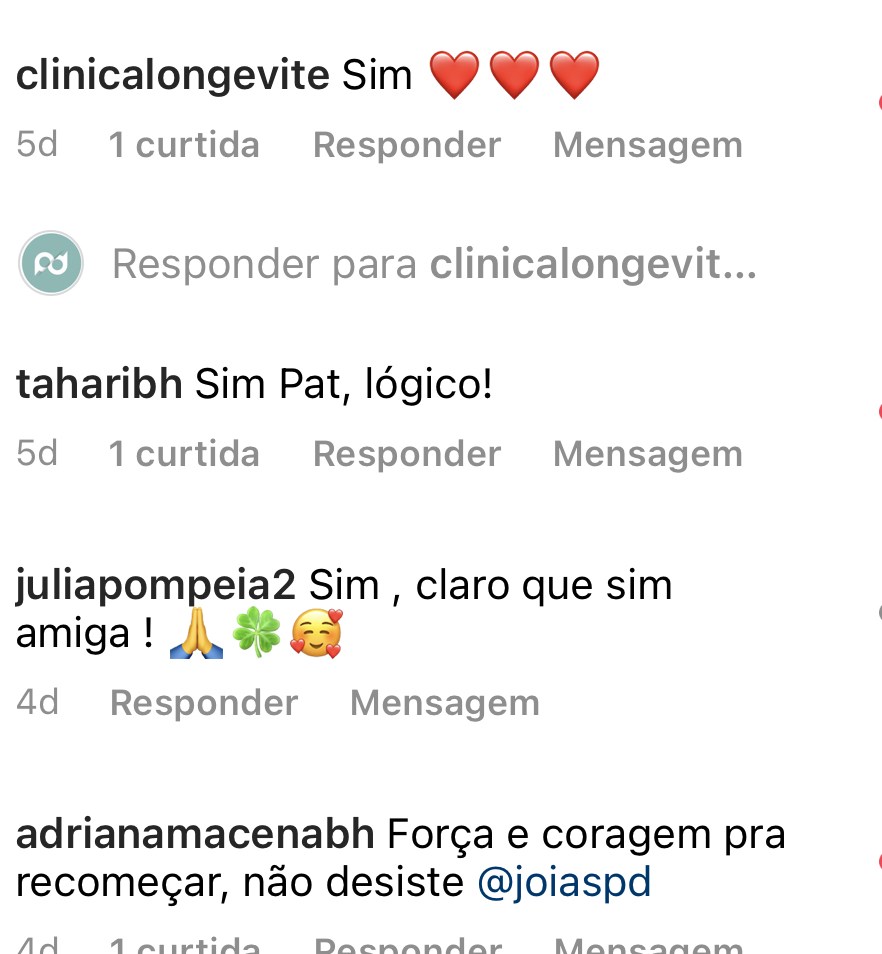Image resolution: width=882 pixels, height=954 pixels.
Task: Open clinicalongevite's profile from username
Action: click(x=172, y=75)
